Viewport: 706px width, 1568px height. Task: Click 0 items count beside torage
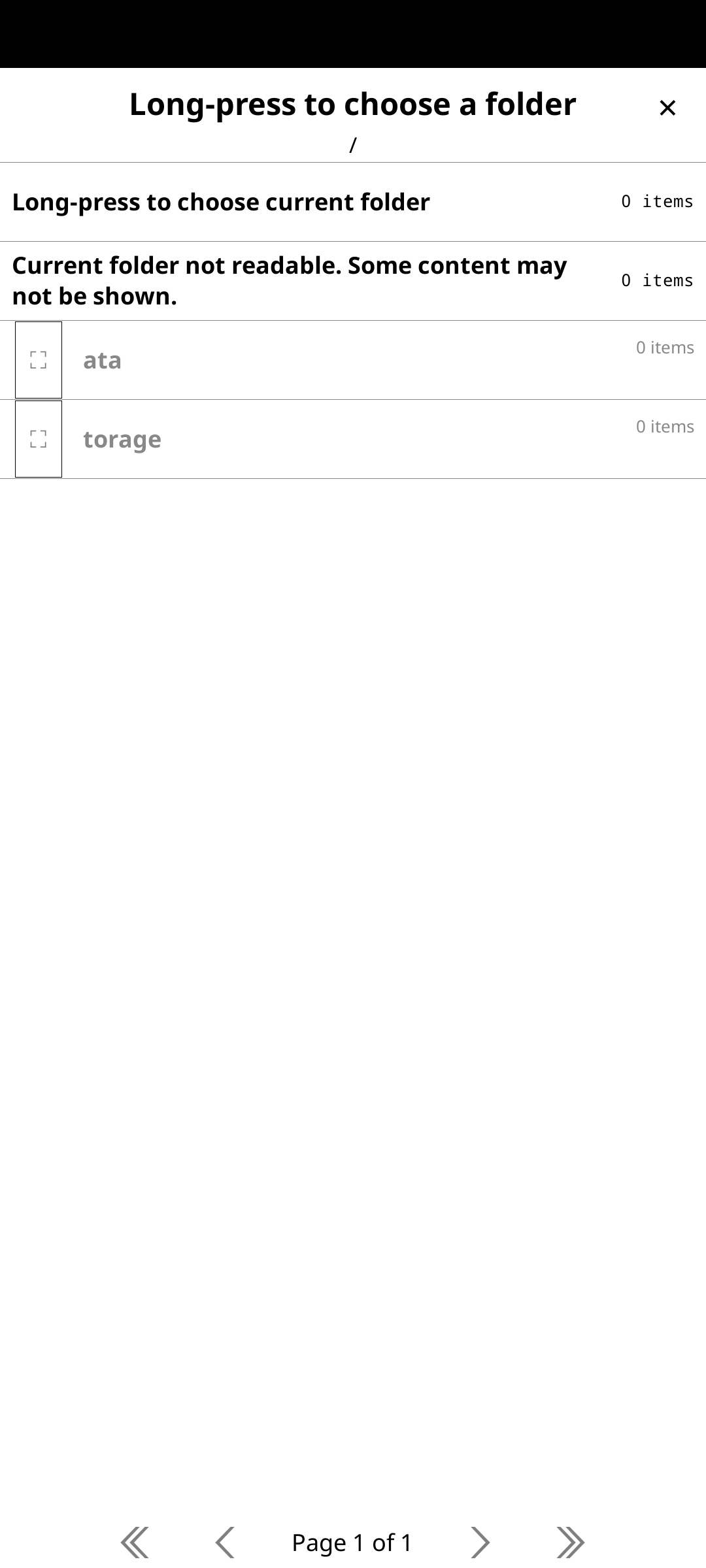pyautogui.click(x=664, y=426)
